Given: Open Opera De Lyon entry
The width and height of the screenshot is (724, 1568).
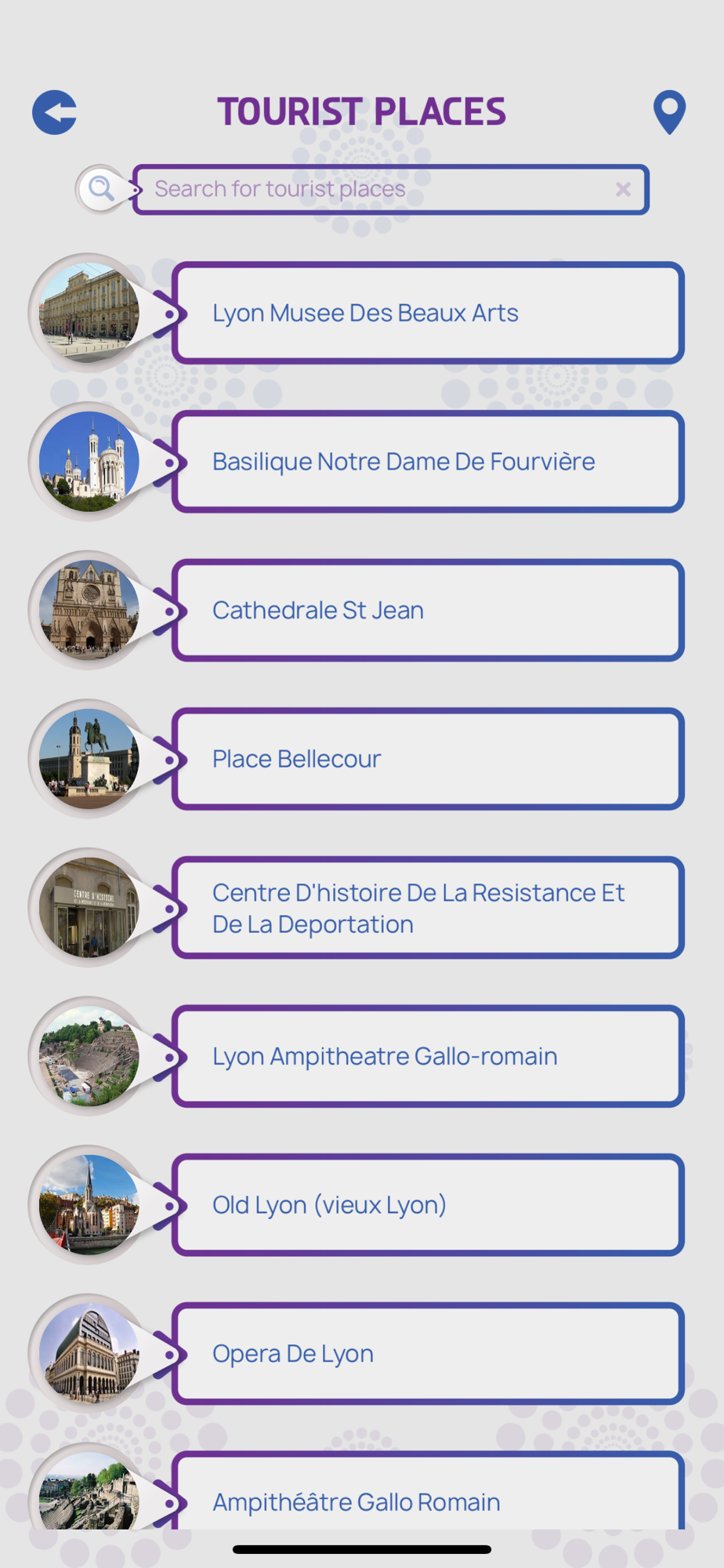Looking at the screenshot, I should click(428, 1354).
